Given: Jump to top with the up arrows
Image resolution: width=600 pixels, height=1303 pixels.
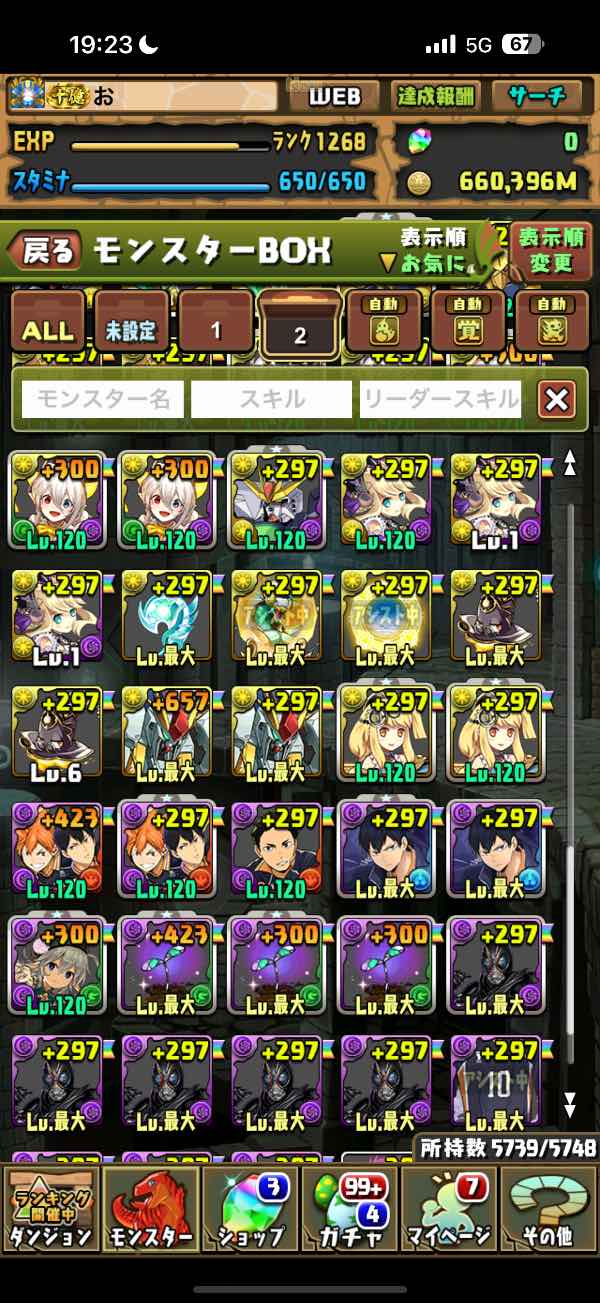Looking at the screenshot, I should [570, 462].
